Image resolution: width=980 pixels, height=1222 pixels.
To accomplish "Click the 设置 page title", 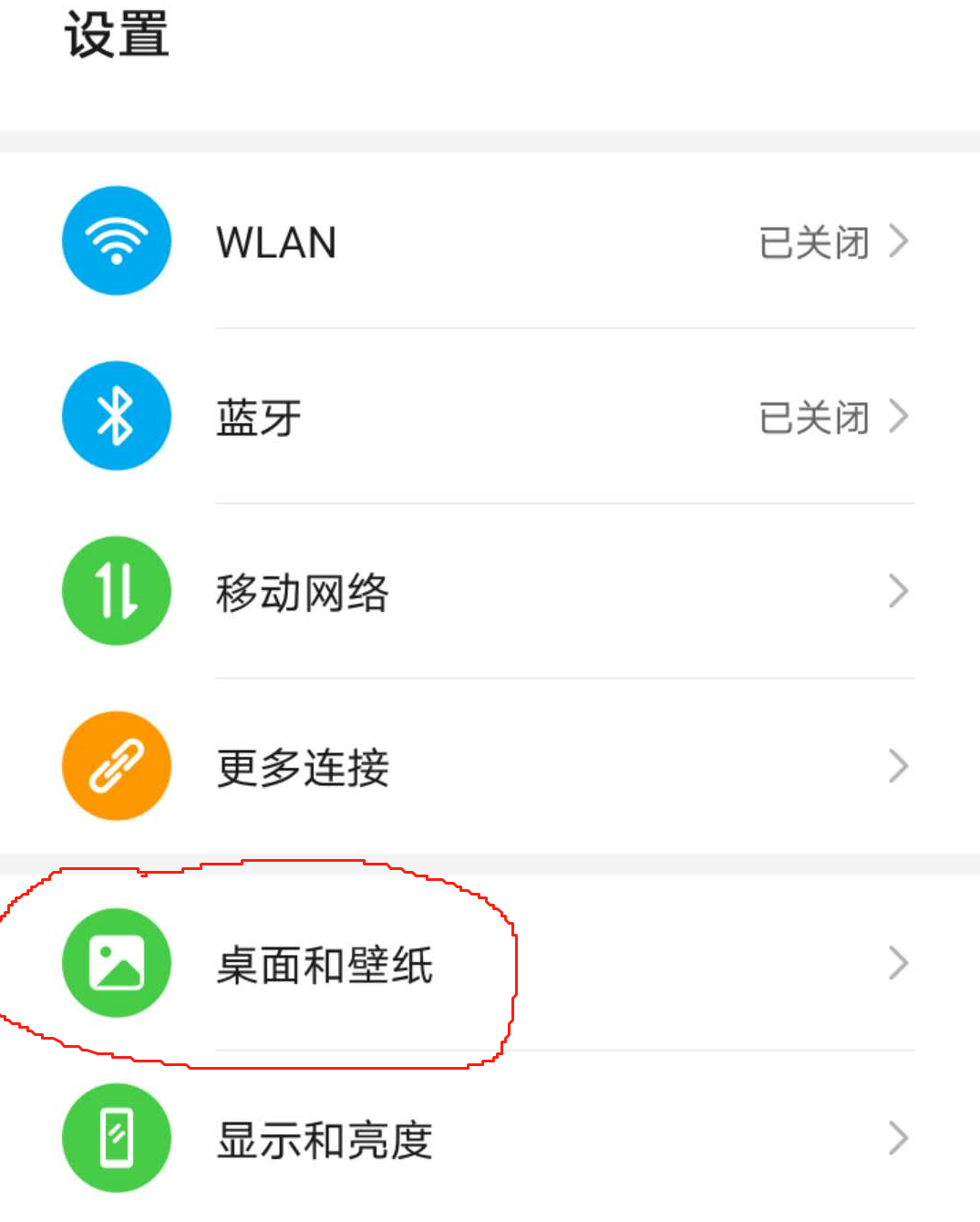I will tap(117, 36).
